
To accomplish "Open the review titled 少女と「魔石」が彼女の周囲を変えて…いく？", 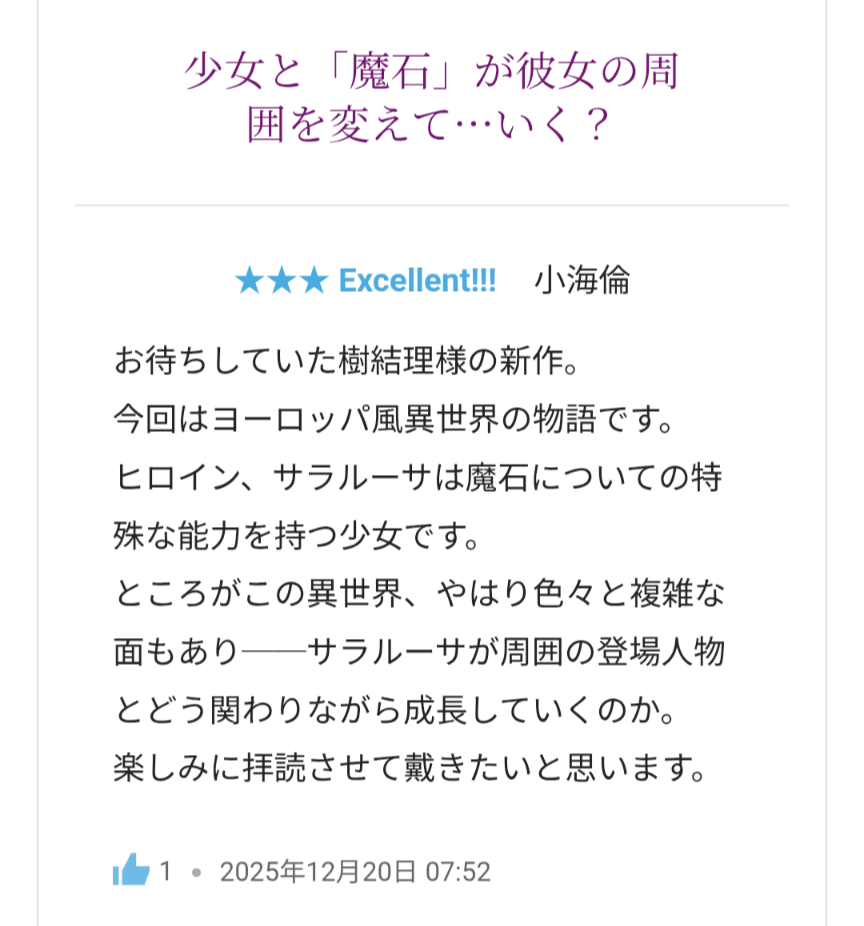I will [x=431, y=99].
